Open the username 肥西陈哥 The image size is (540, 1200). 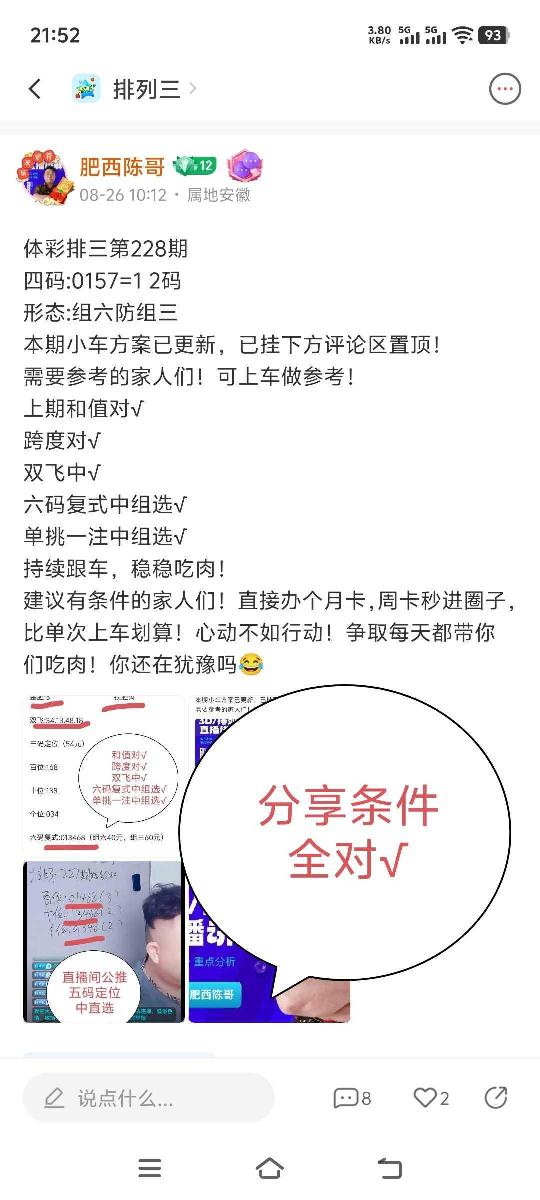(124, 166)
